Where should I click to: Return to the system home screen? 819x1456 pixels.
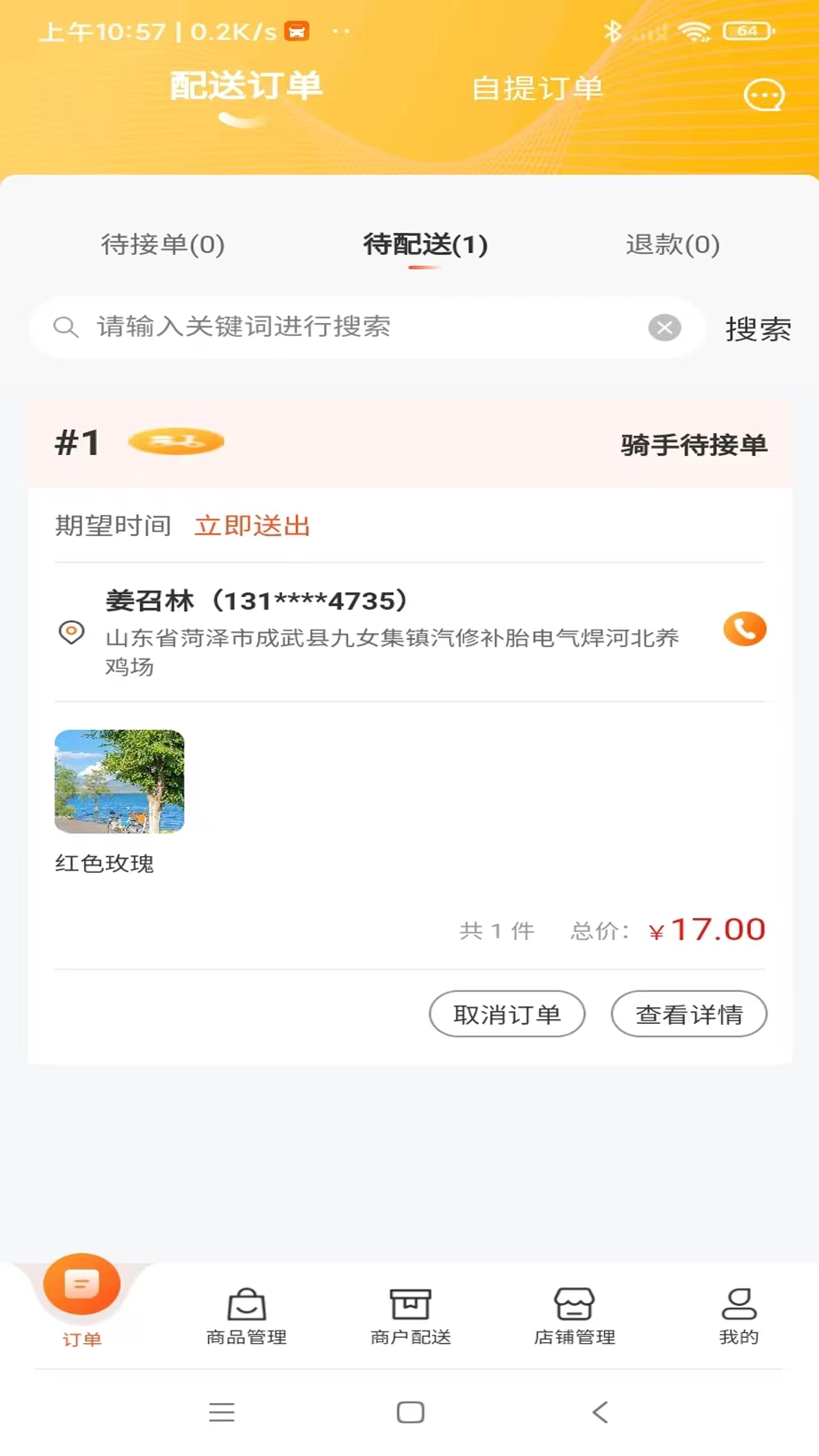[x=410, y=1412]
